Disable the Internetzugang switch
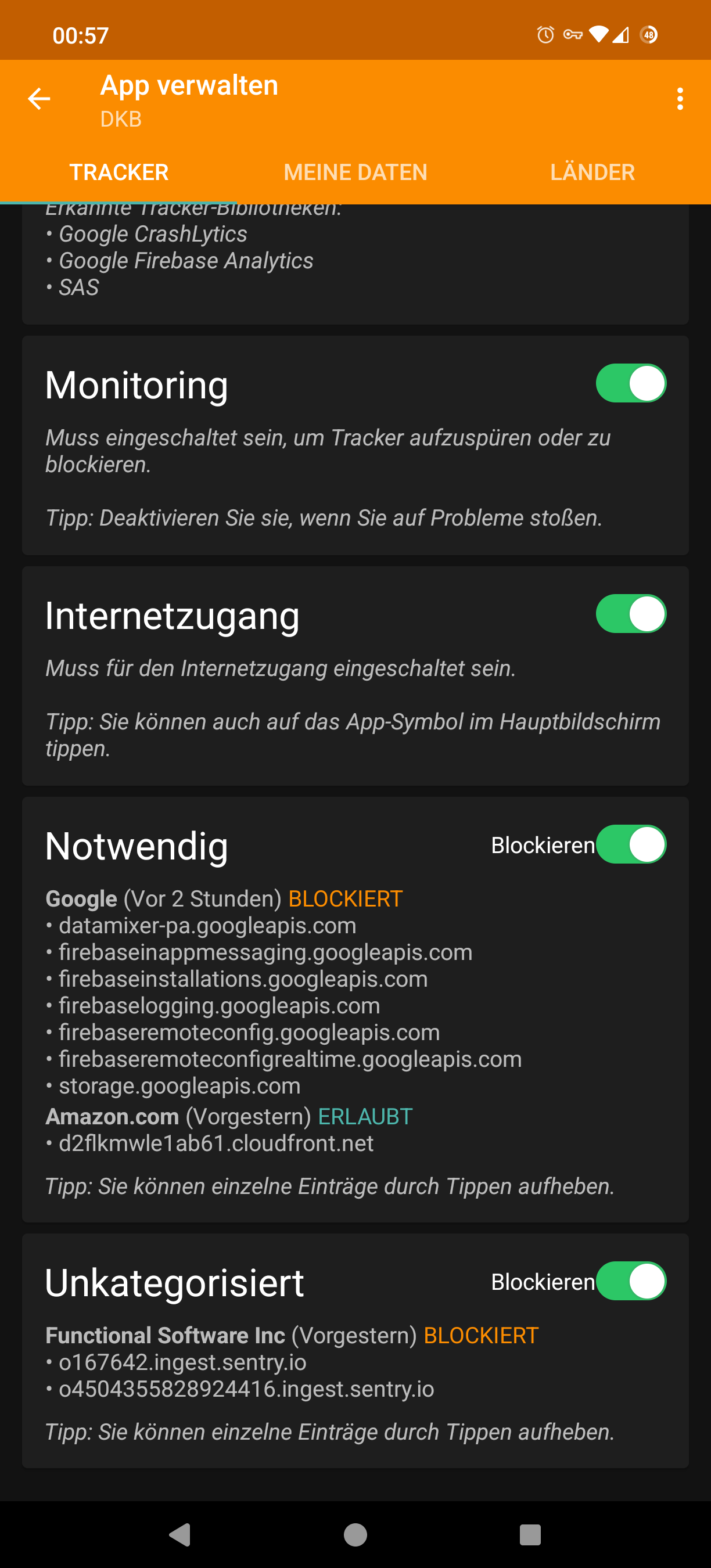 (x=631, y=614)
